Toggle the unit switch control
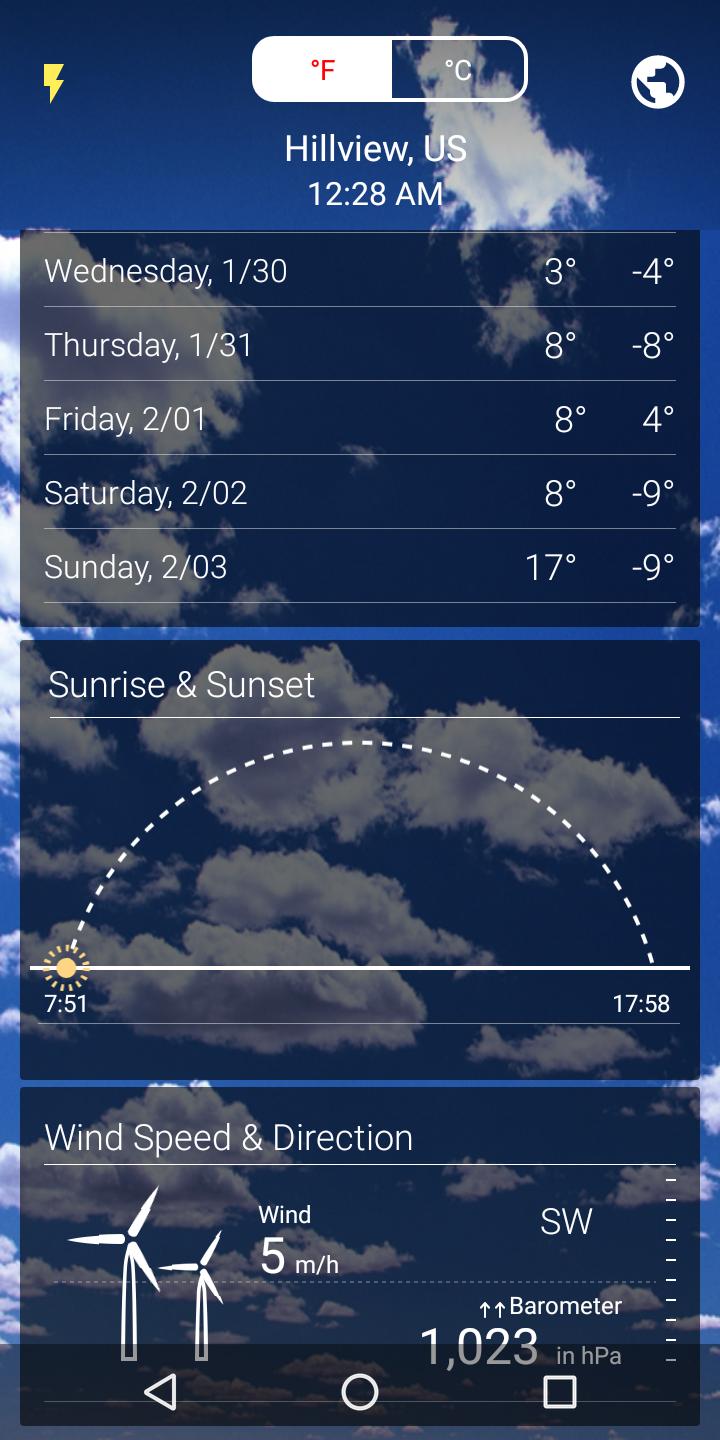 click(x=390, y=68)
